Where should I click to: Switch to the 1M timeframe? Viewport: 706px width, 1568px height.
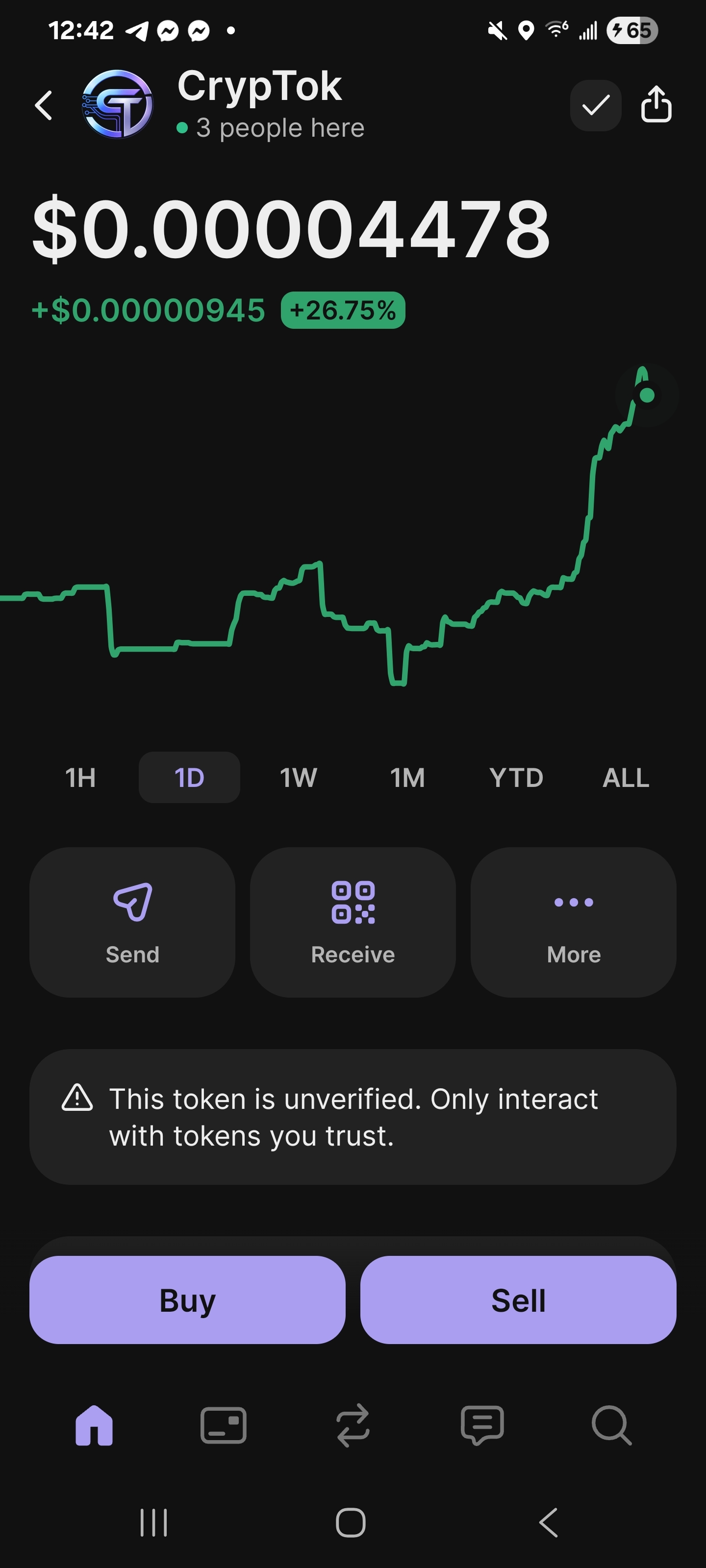click(407, 777)
